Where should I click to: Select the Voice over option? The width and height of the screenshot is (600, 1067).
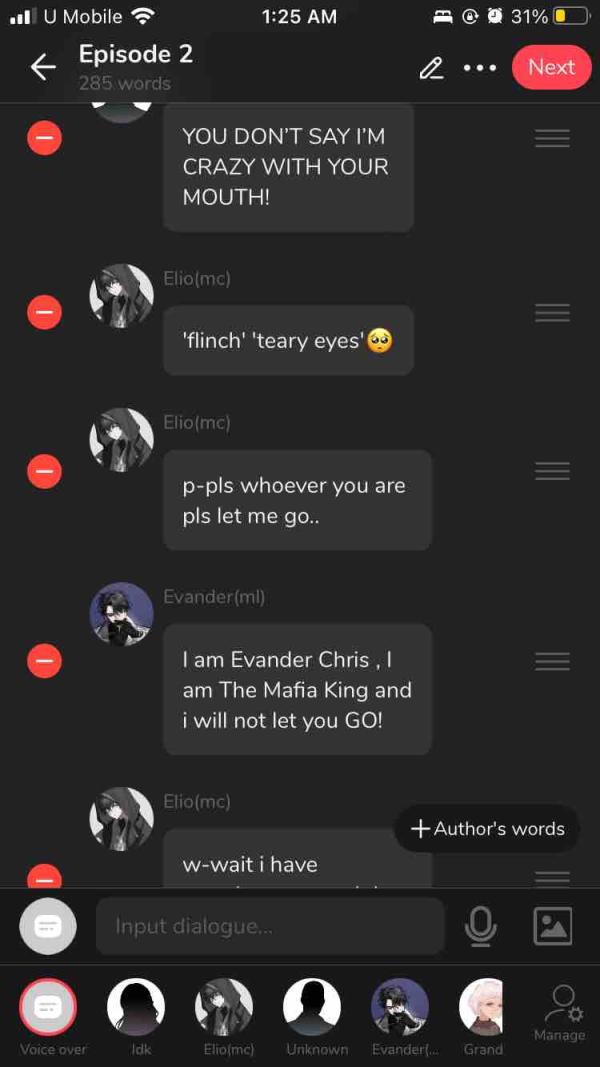(48, 1007)
